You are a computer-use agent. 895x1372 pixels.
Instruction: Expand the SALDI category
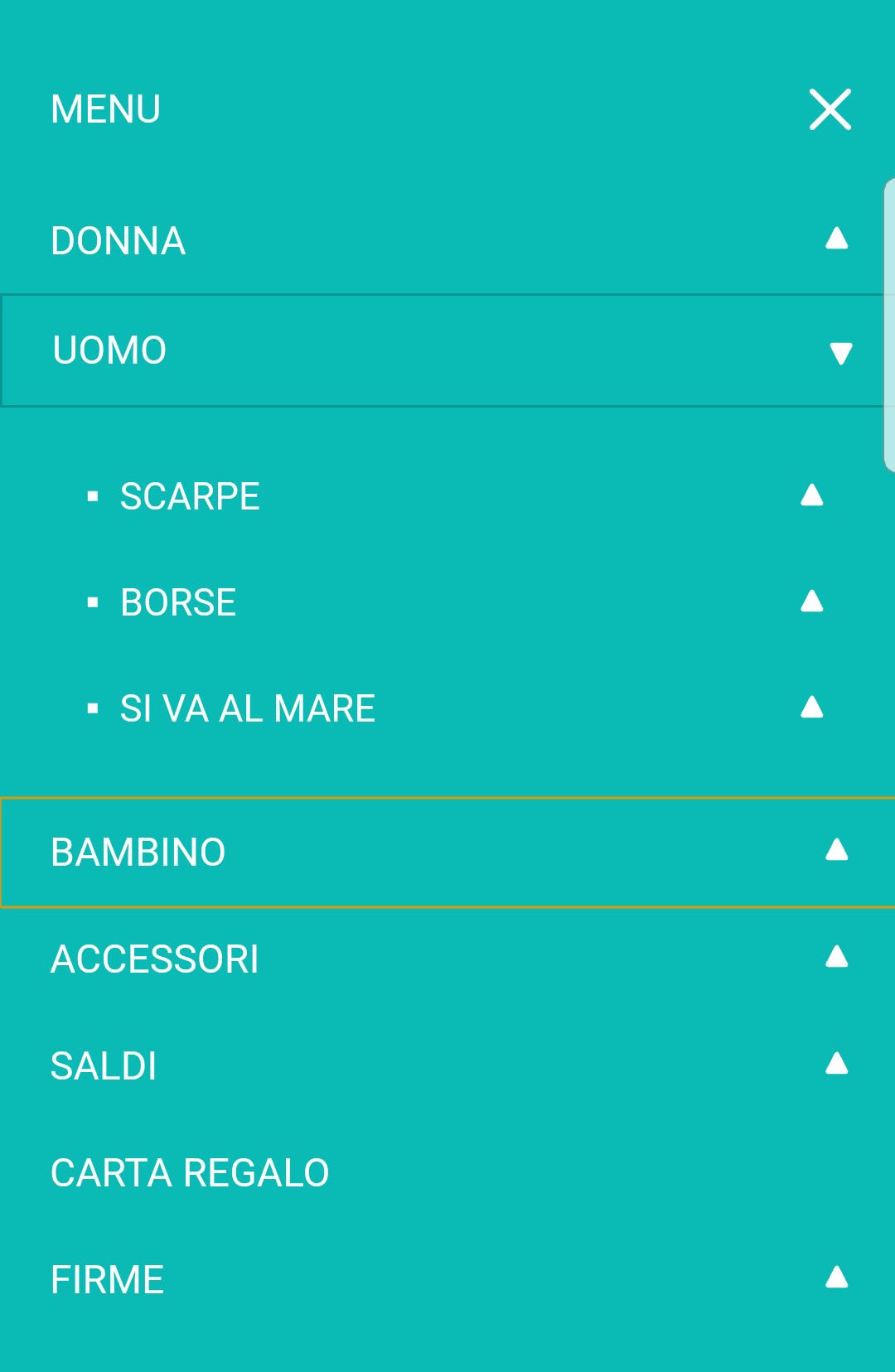pos(836,1064)
